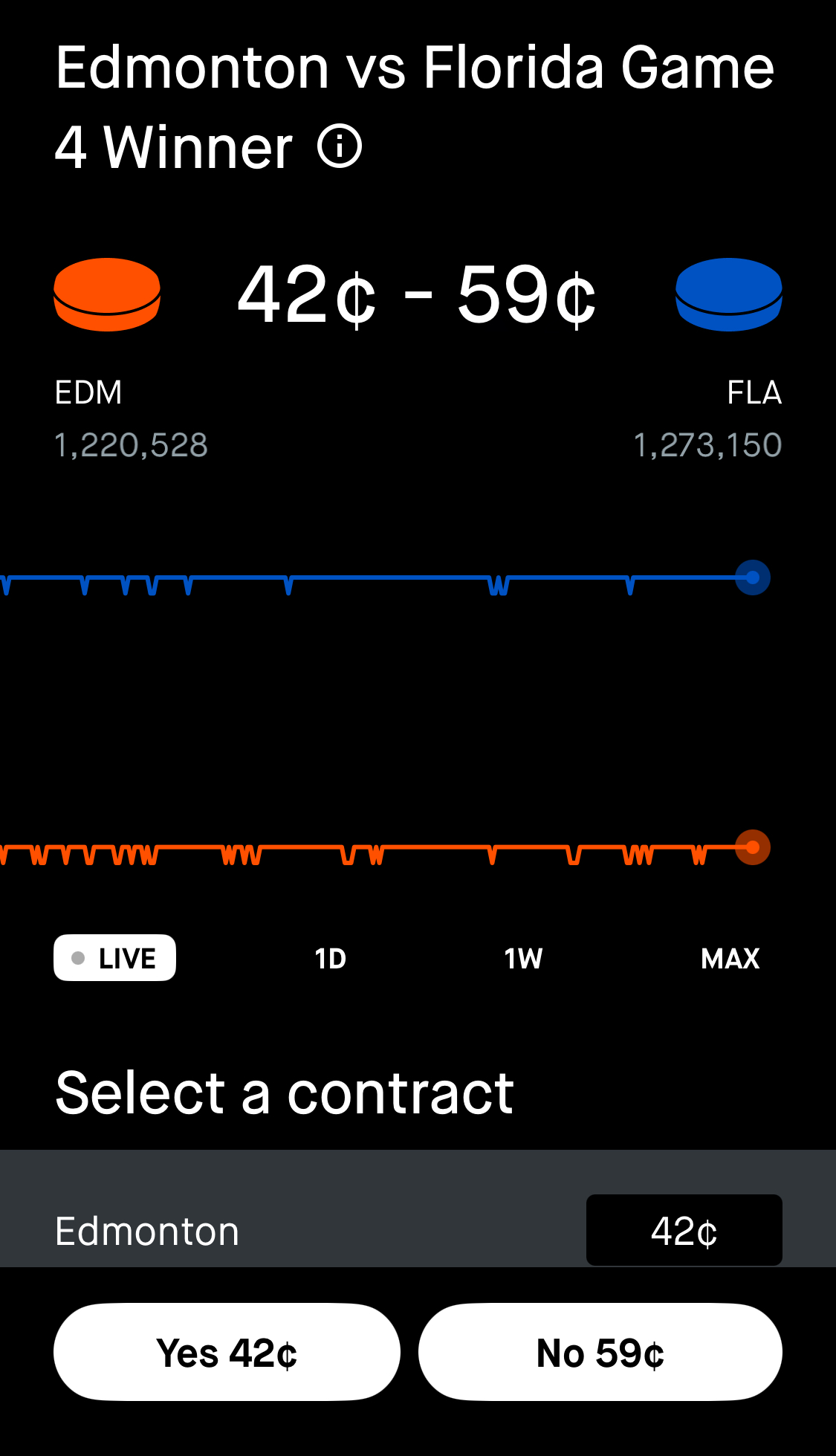Image resolution: width=836 pixels, height=1456 pixels.
Task: Select the Edmonton contract row
Action: (x=418, y=1209)
